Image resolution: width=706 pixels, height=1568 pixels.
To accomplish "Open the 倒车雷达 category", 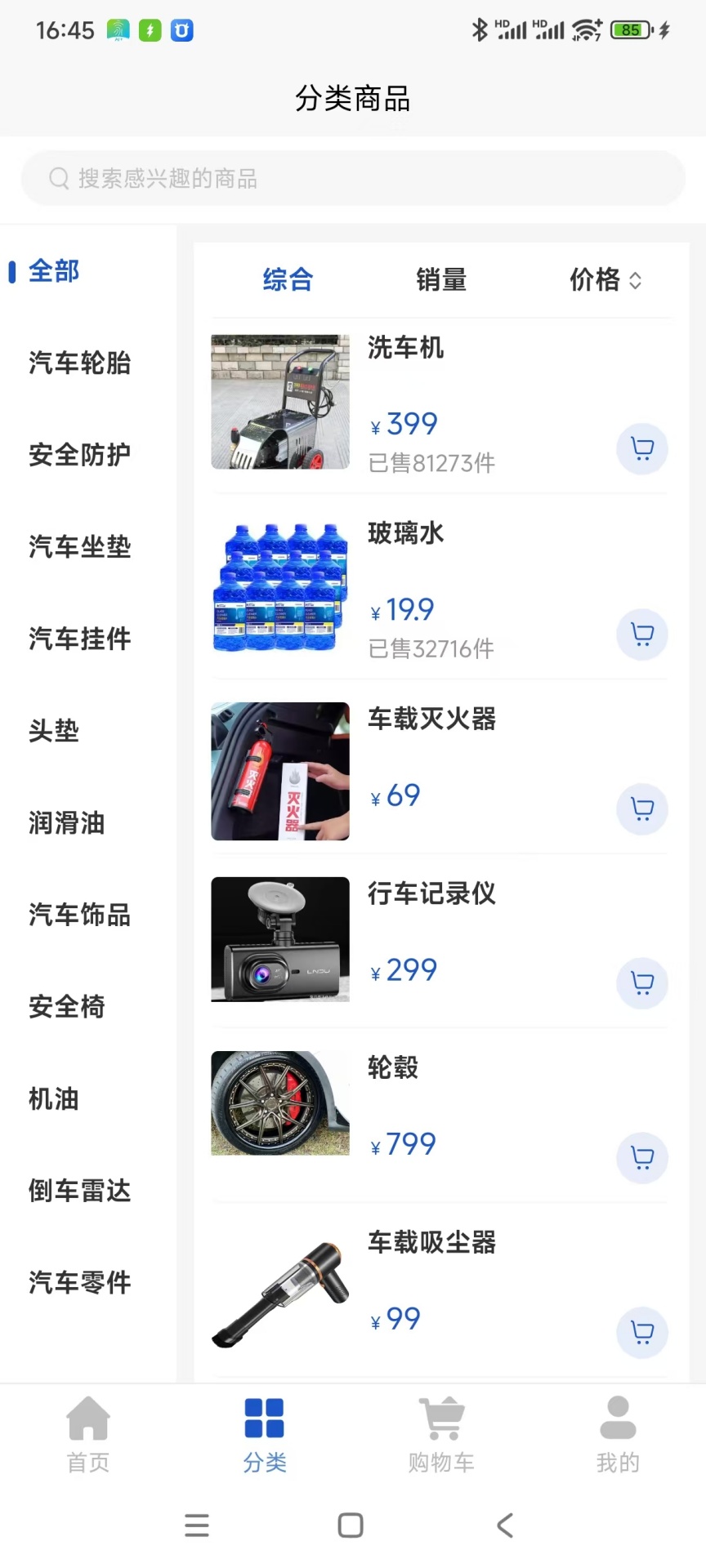I will pyautogui.click(x=78, y=1191).
